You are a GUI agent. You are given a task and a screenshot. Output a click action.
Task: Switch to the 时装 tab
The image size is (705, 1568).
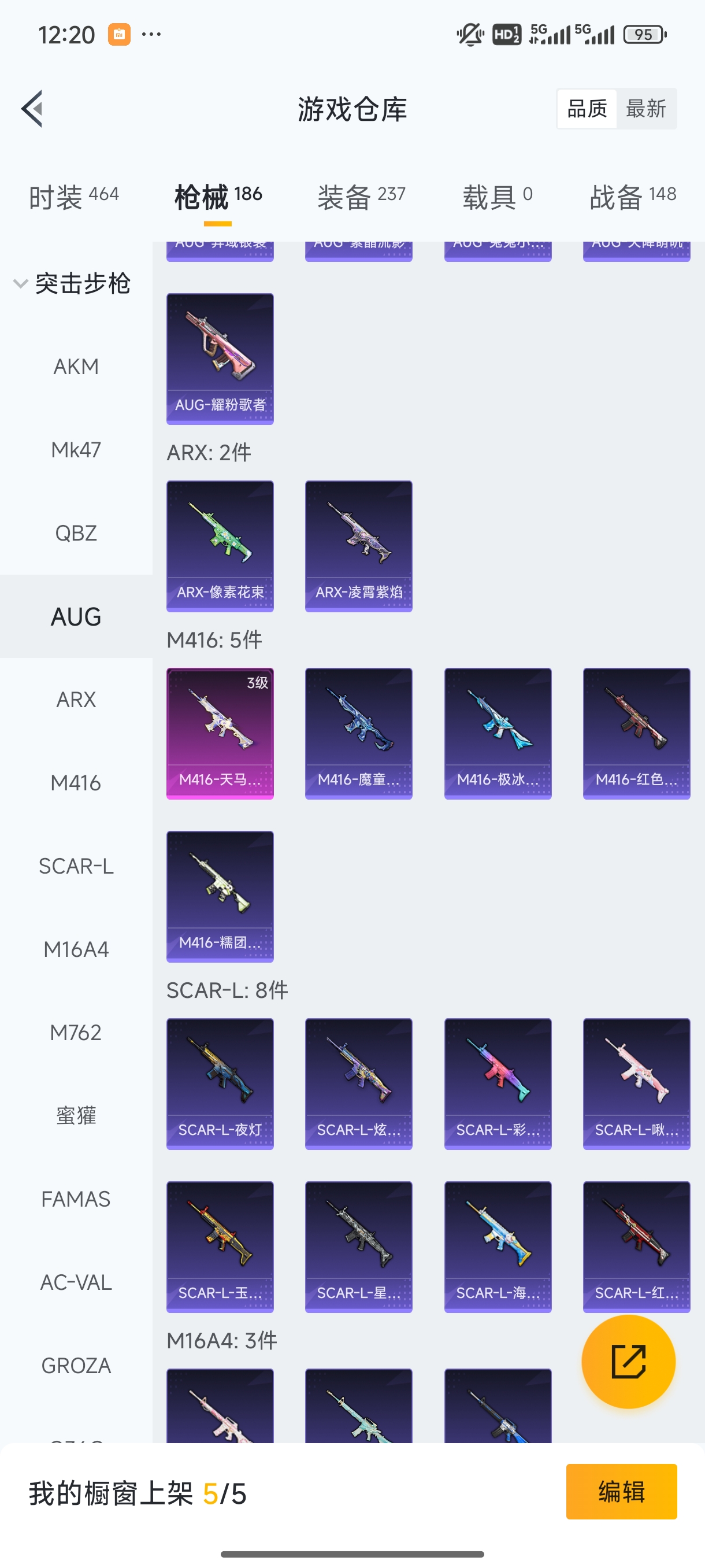73,197
